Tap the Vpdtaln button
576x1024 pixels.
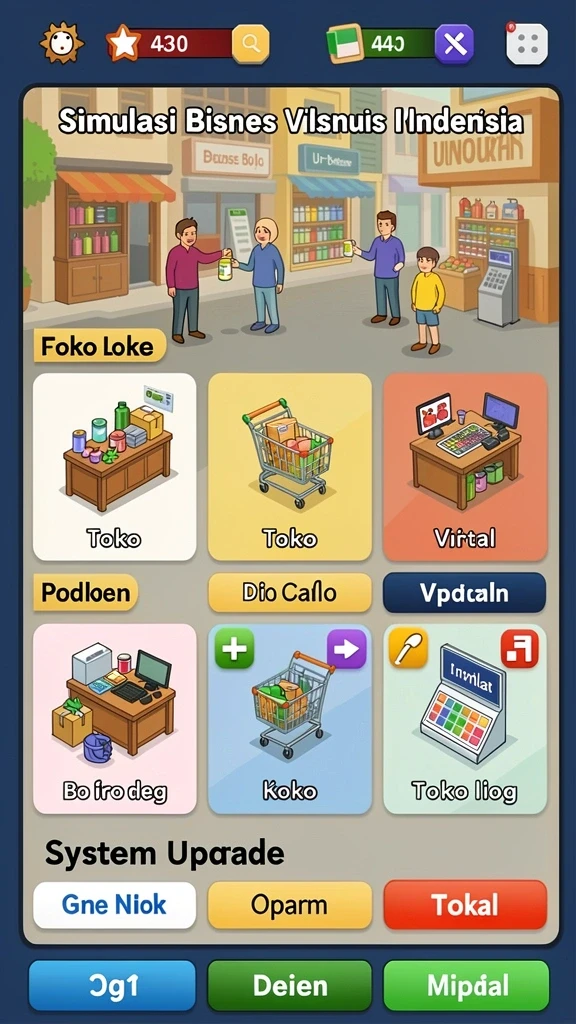464,592
